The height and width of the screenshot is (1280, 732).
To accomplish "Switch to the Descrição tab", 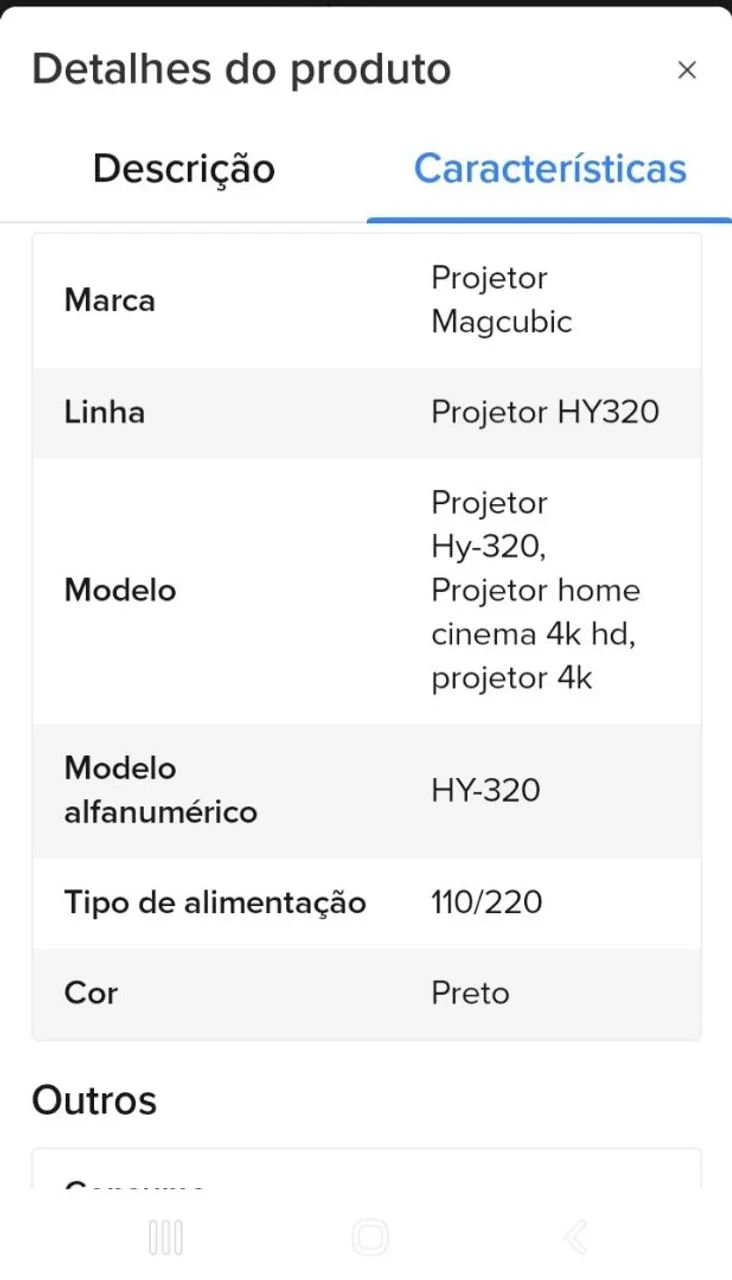I will (x=183, y=168).
